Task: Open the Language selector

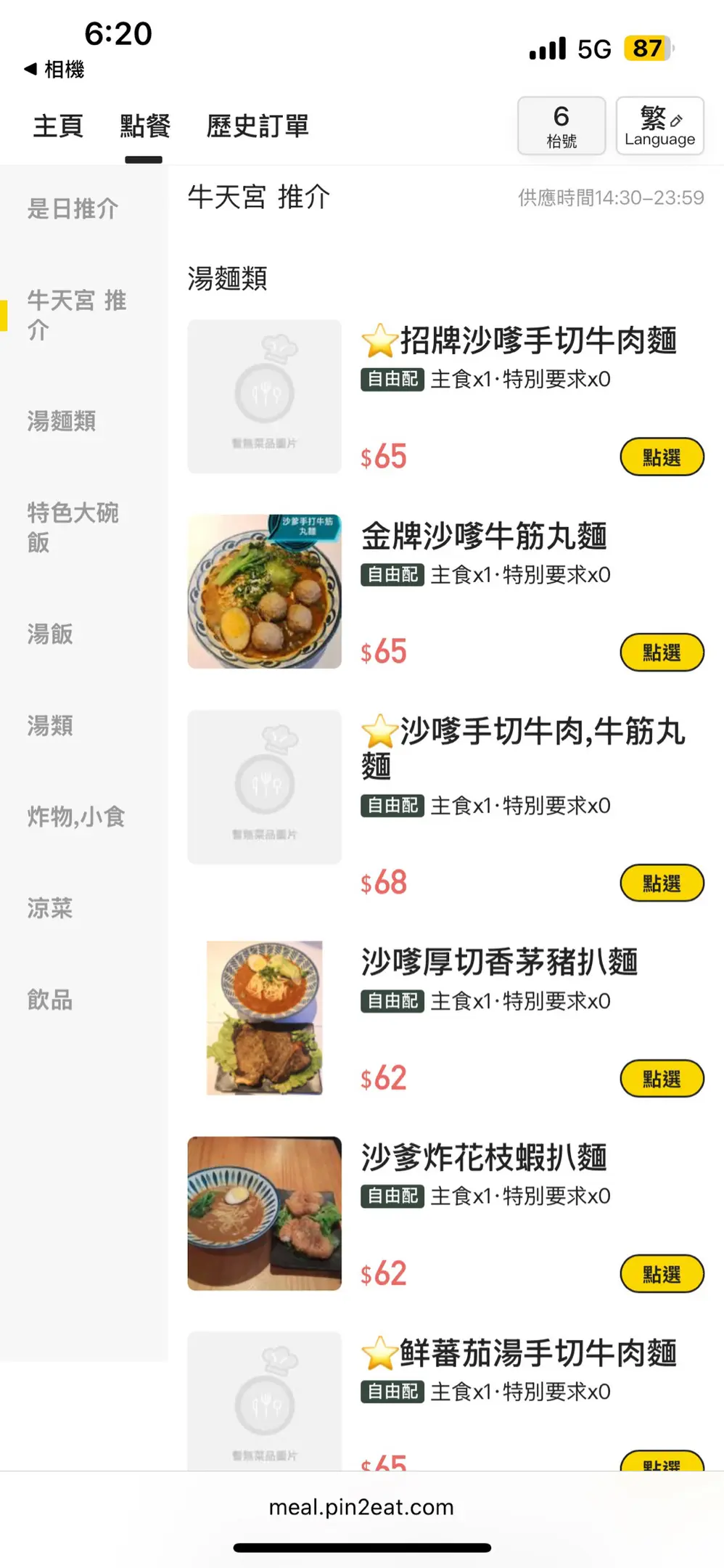Action: pos(659,126)
